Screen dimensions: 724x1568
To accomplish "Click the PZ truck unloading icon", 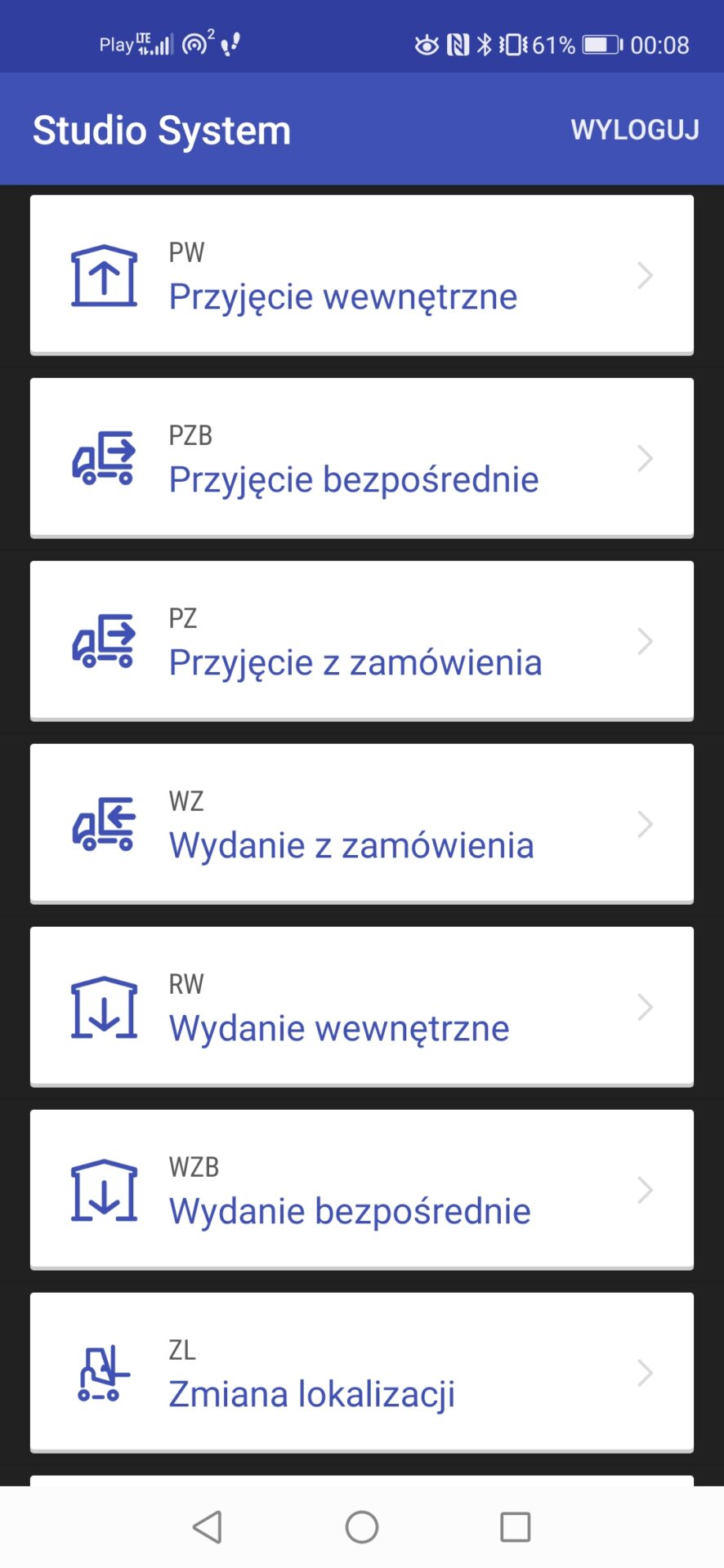I will pyautogui.click(x=103, y=641).
